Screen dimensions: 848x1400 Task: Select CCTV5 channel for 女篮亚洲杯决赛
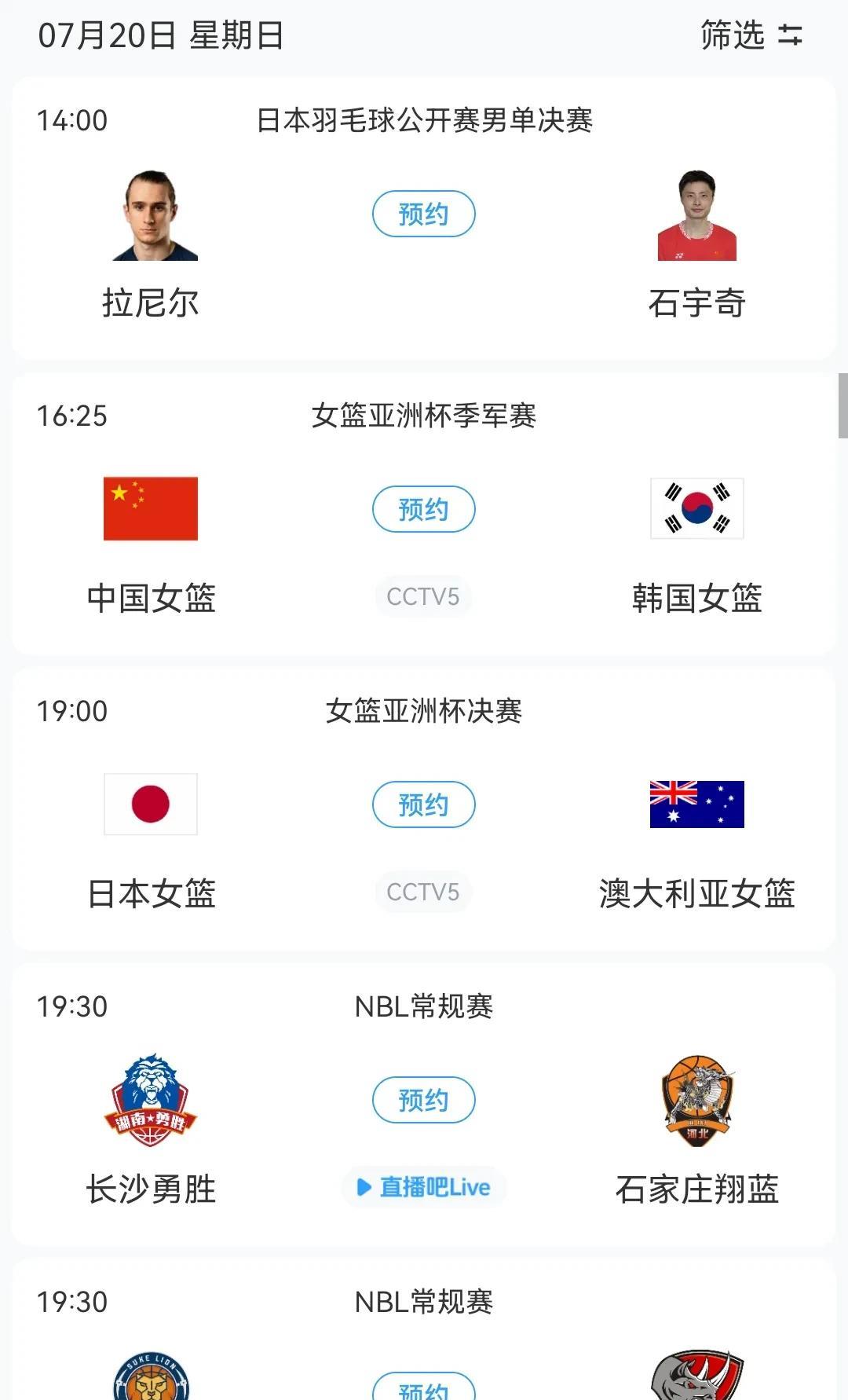(423, 892)
